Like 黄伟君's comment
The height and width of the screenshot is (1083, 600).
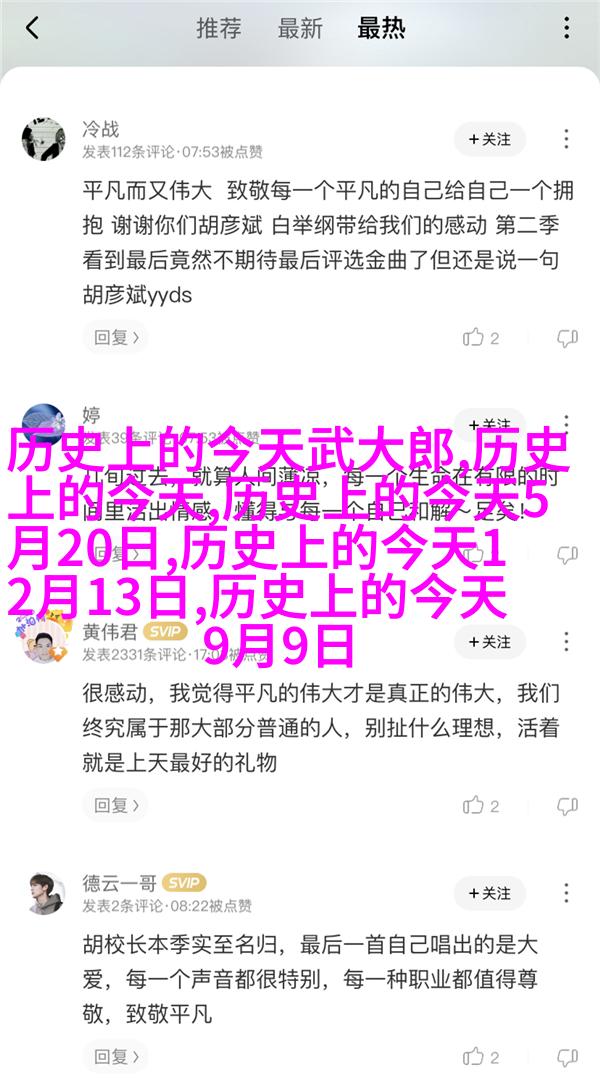(480, 804)
